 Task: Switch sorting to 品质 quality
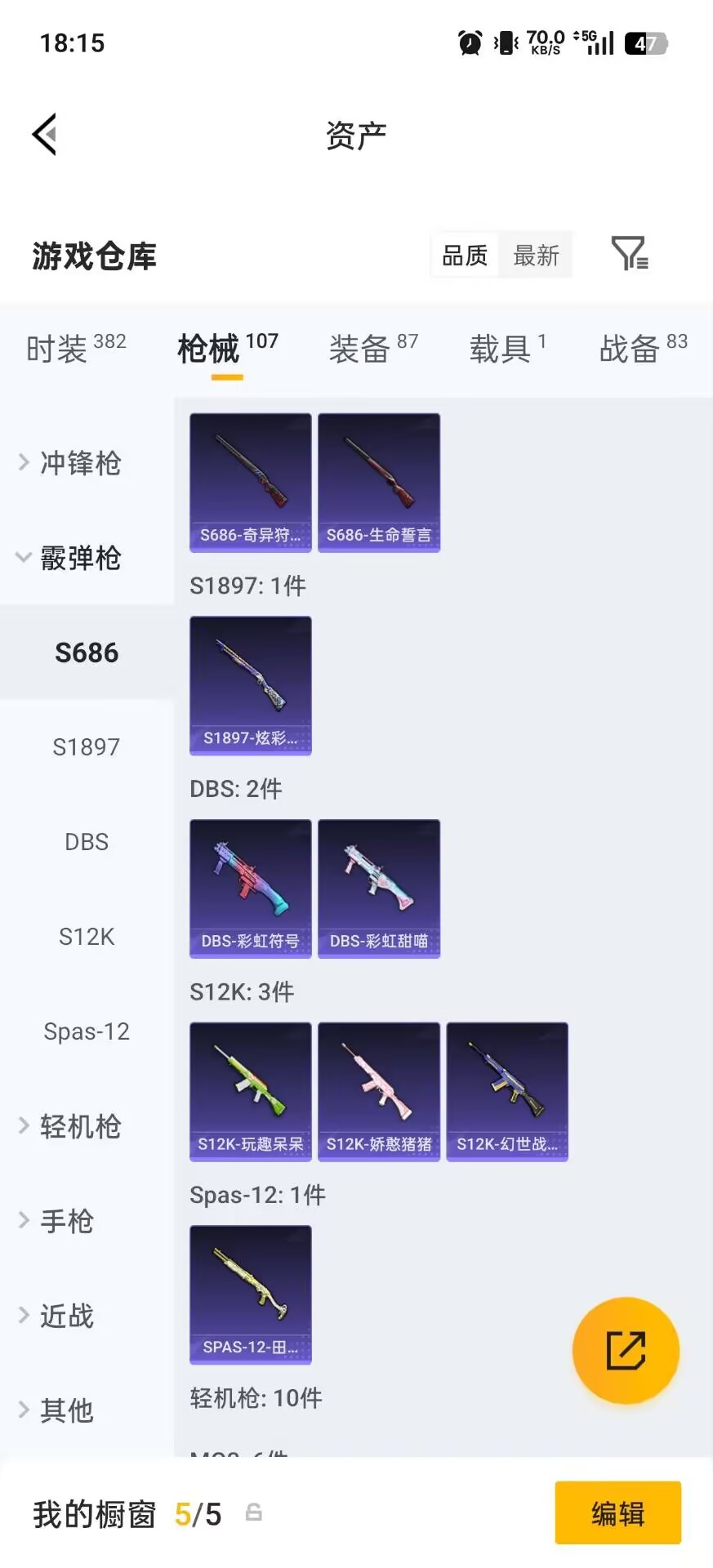[x=463, y=255]
